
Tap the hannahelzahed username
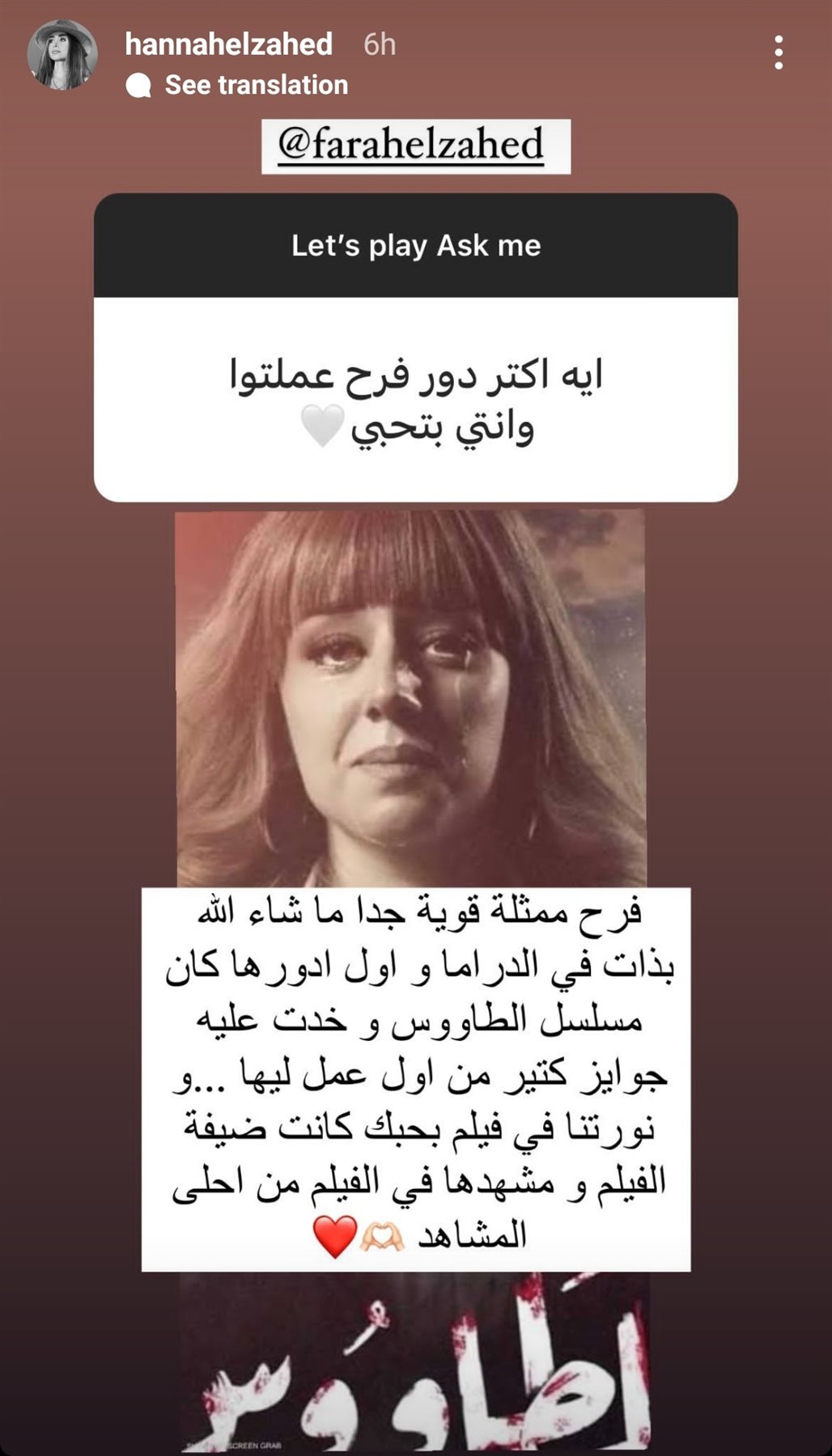(x=228, y=44)
